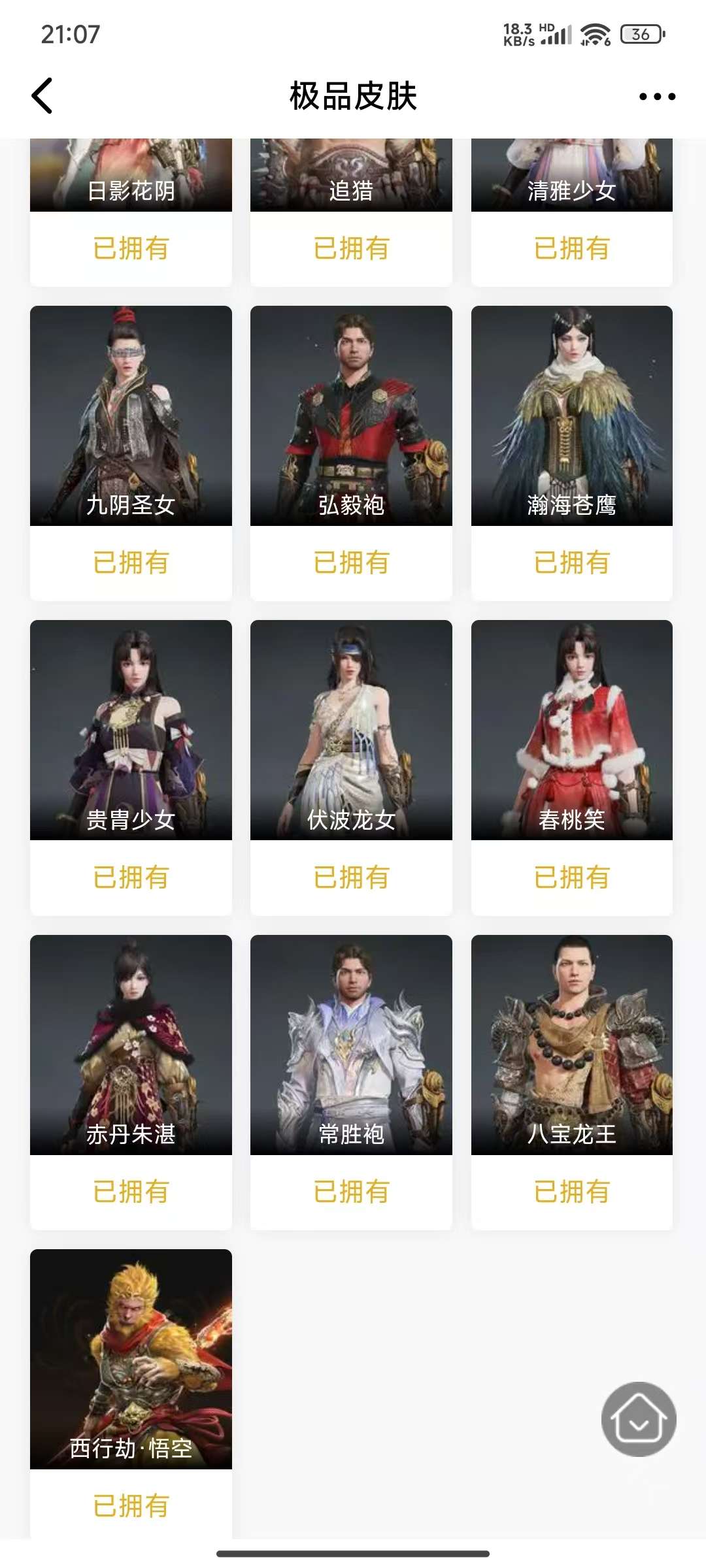View the 九阴圣女 skin
706x1568 pixels.
tap(131, 416)
